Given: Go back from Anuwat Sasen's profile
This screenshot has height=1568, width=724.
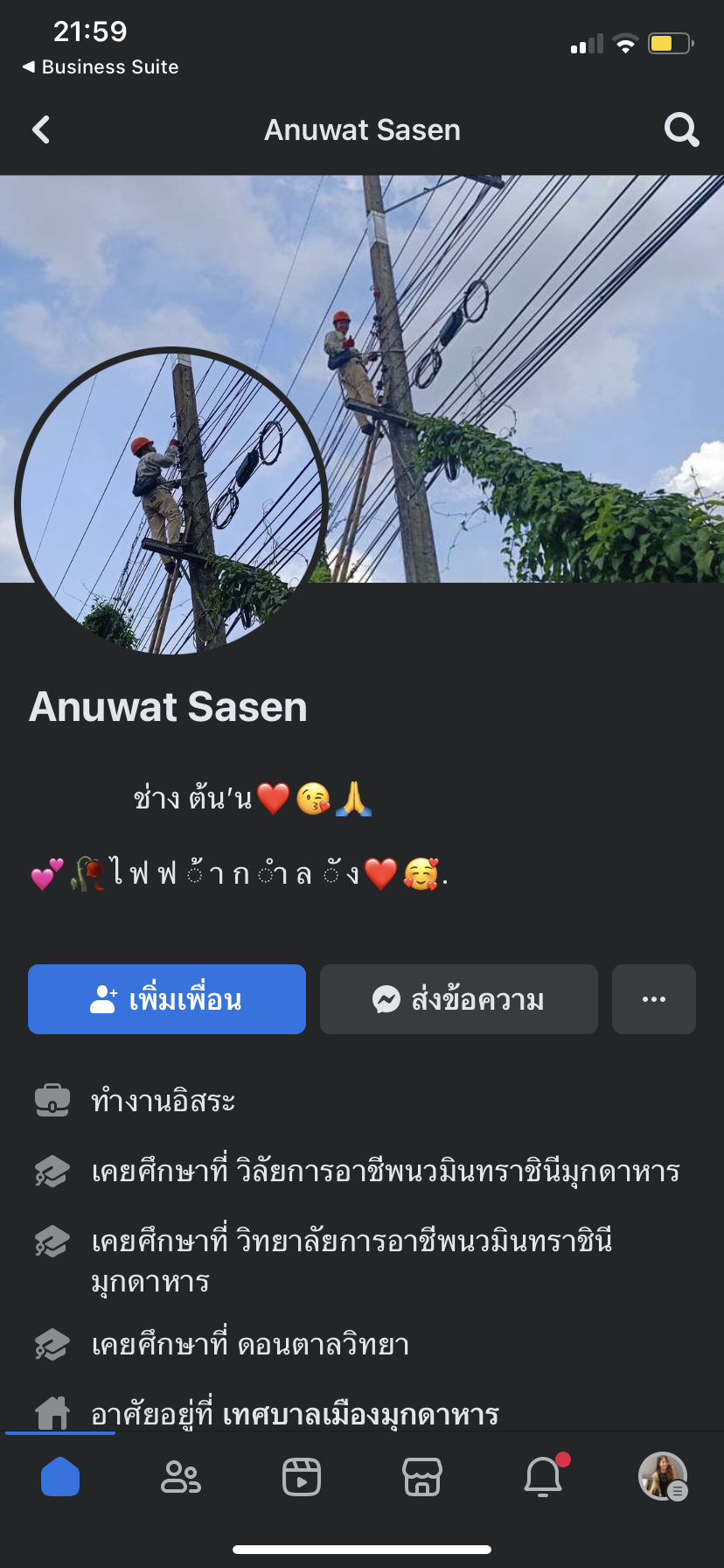Looking at the screenshot, I should [41, 130].
